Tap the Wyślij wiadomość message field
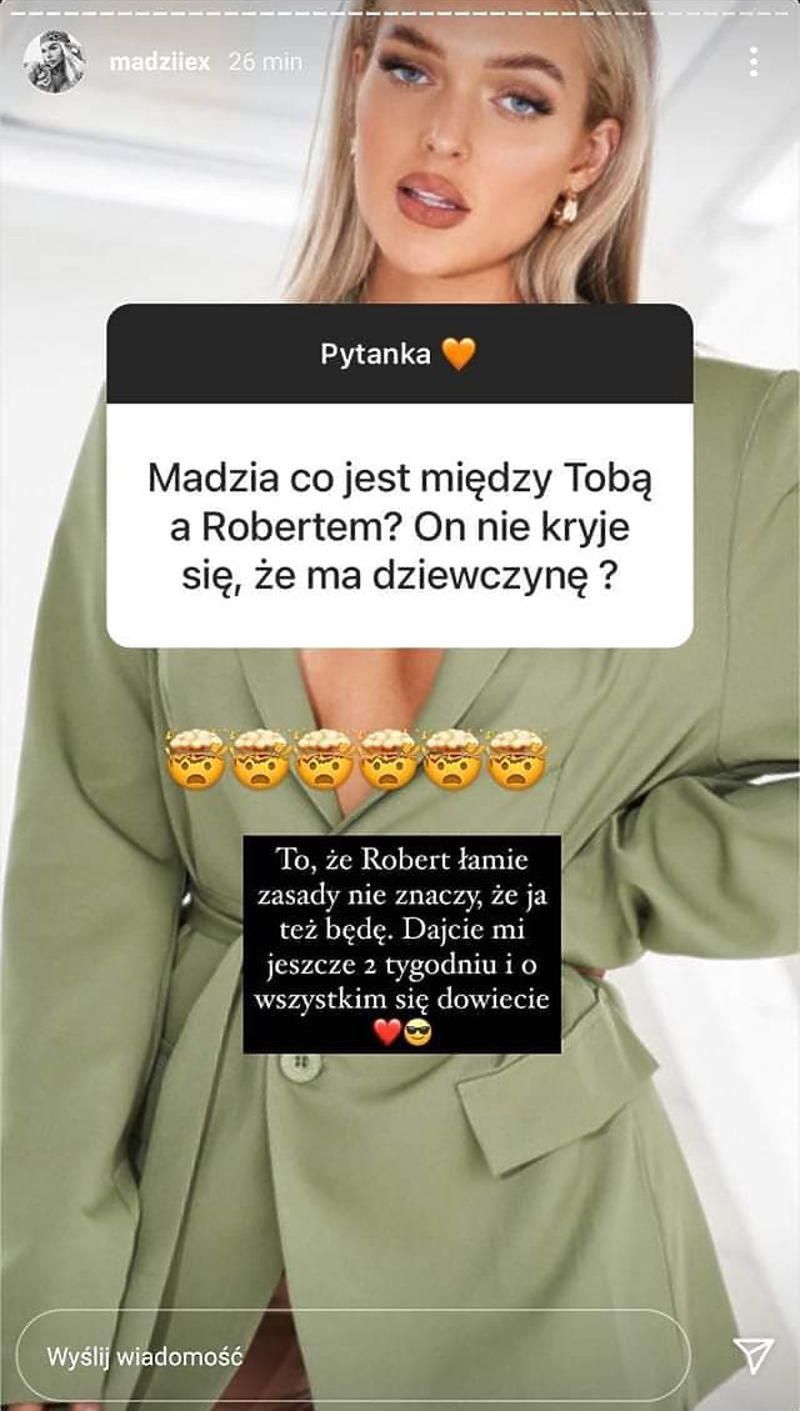This screenshot has height=1411, width=800. 350,1357
